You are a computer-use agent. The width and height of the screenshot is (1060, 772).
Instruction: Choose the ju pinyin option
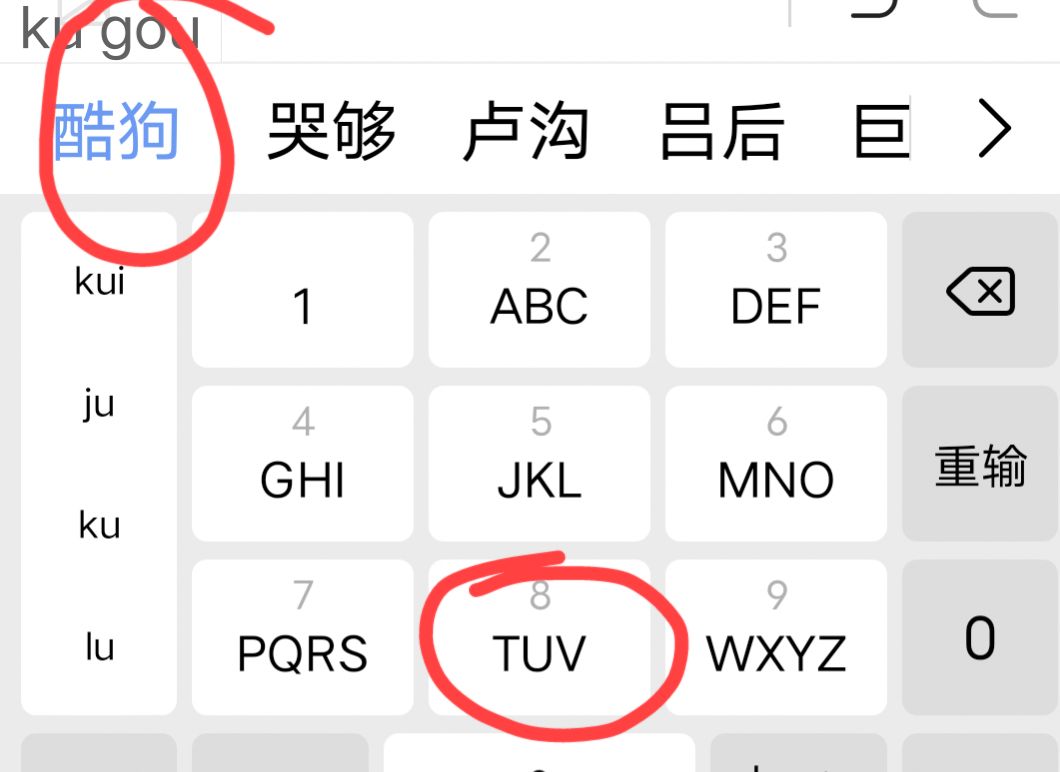pos(99,404)
